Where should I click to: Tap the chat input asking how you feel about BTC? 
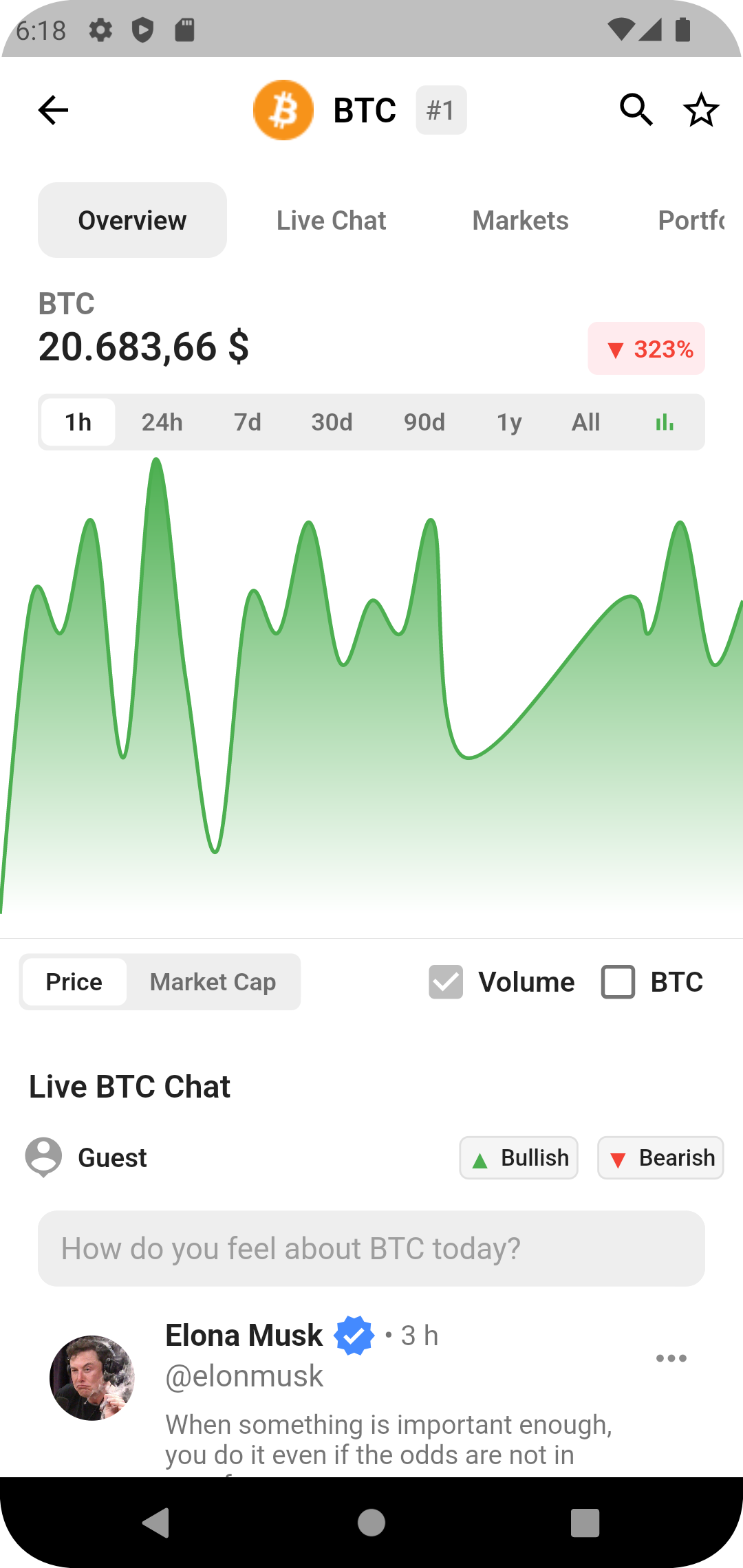tap(371, 1248)
